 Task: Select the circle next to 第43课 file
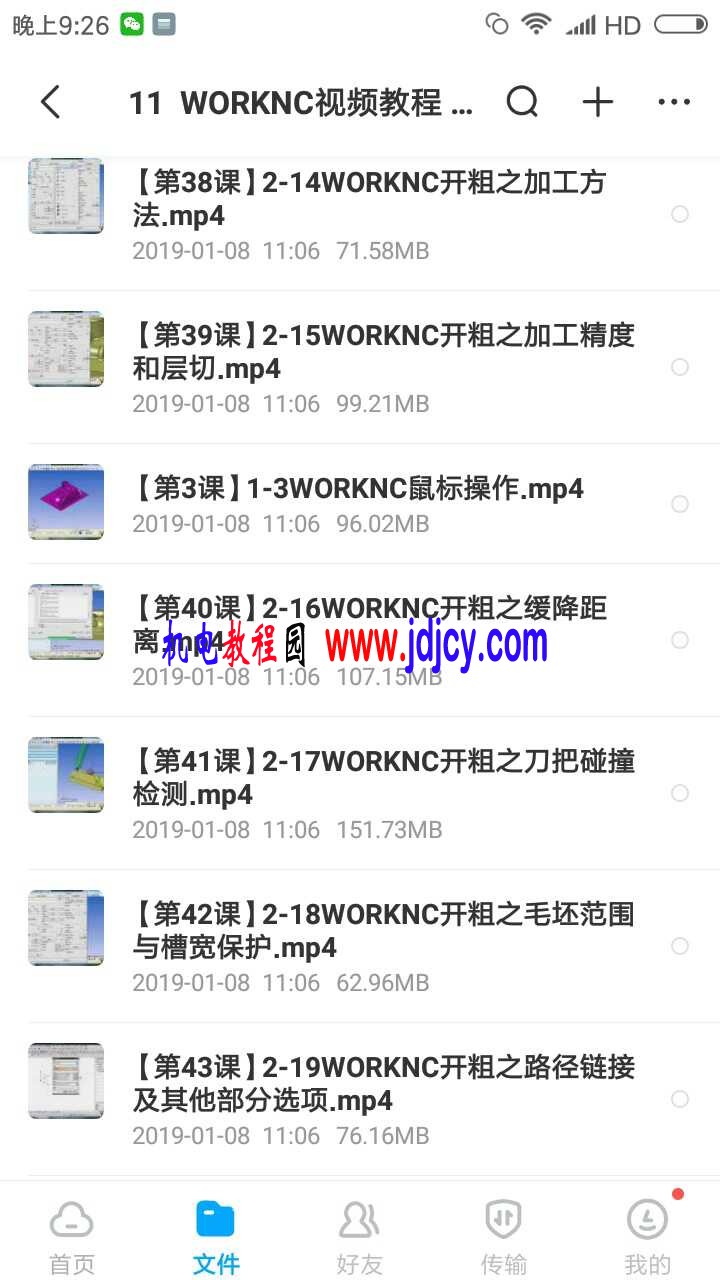click(680, 1099)
